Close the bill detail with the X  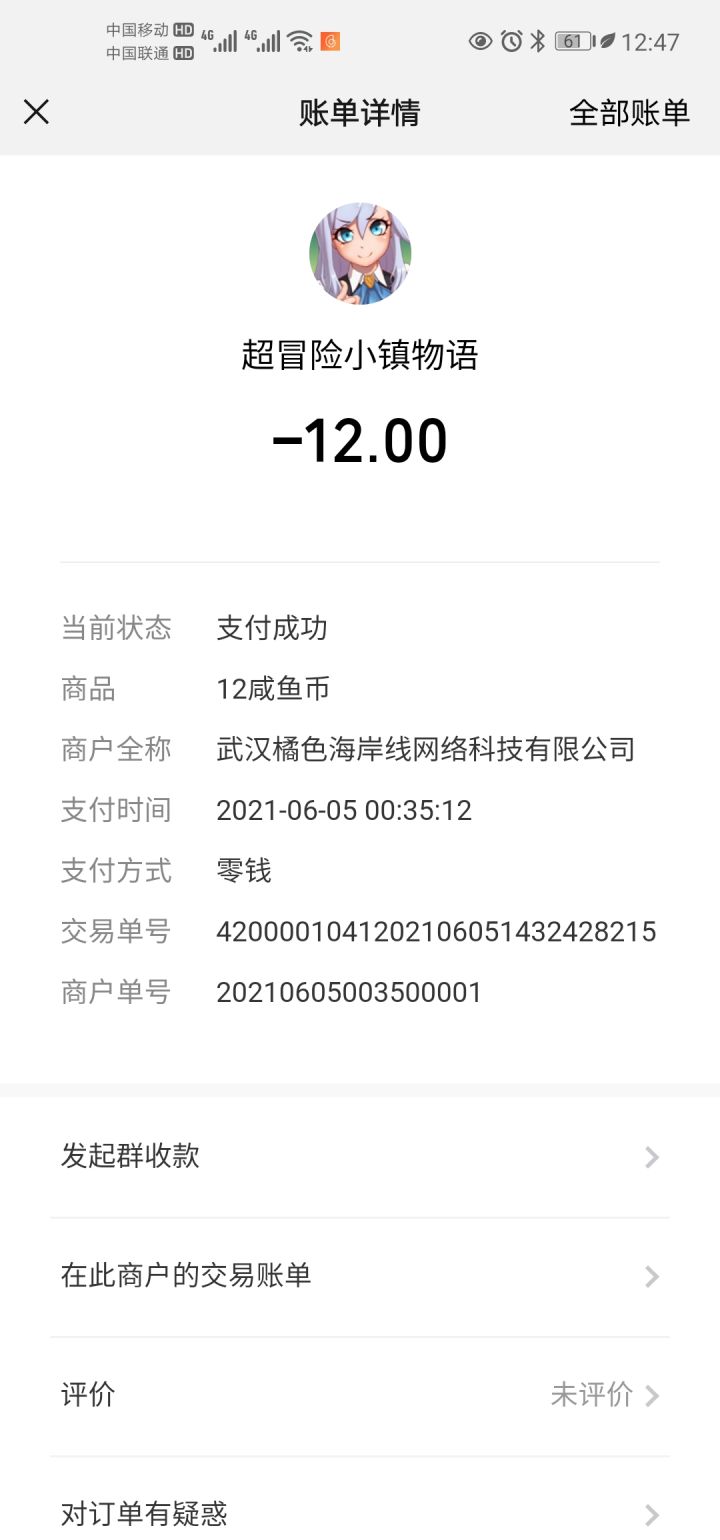point(36,113)
